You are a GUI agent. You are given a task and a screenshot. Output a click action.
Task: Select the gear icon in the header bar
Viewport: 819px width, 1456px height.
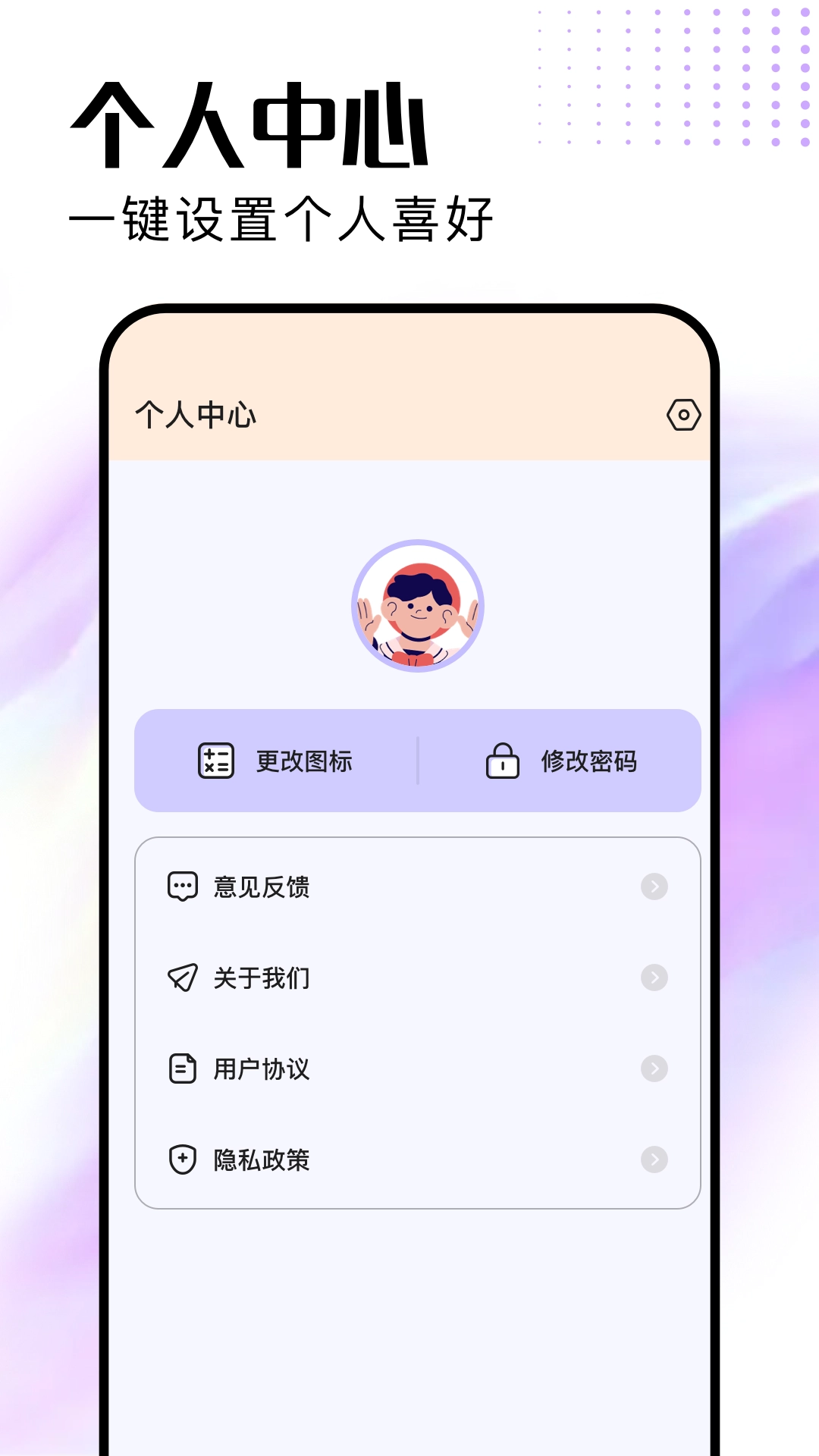click(x=683, y=415)
